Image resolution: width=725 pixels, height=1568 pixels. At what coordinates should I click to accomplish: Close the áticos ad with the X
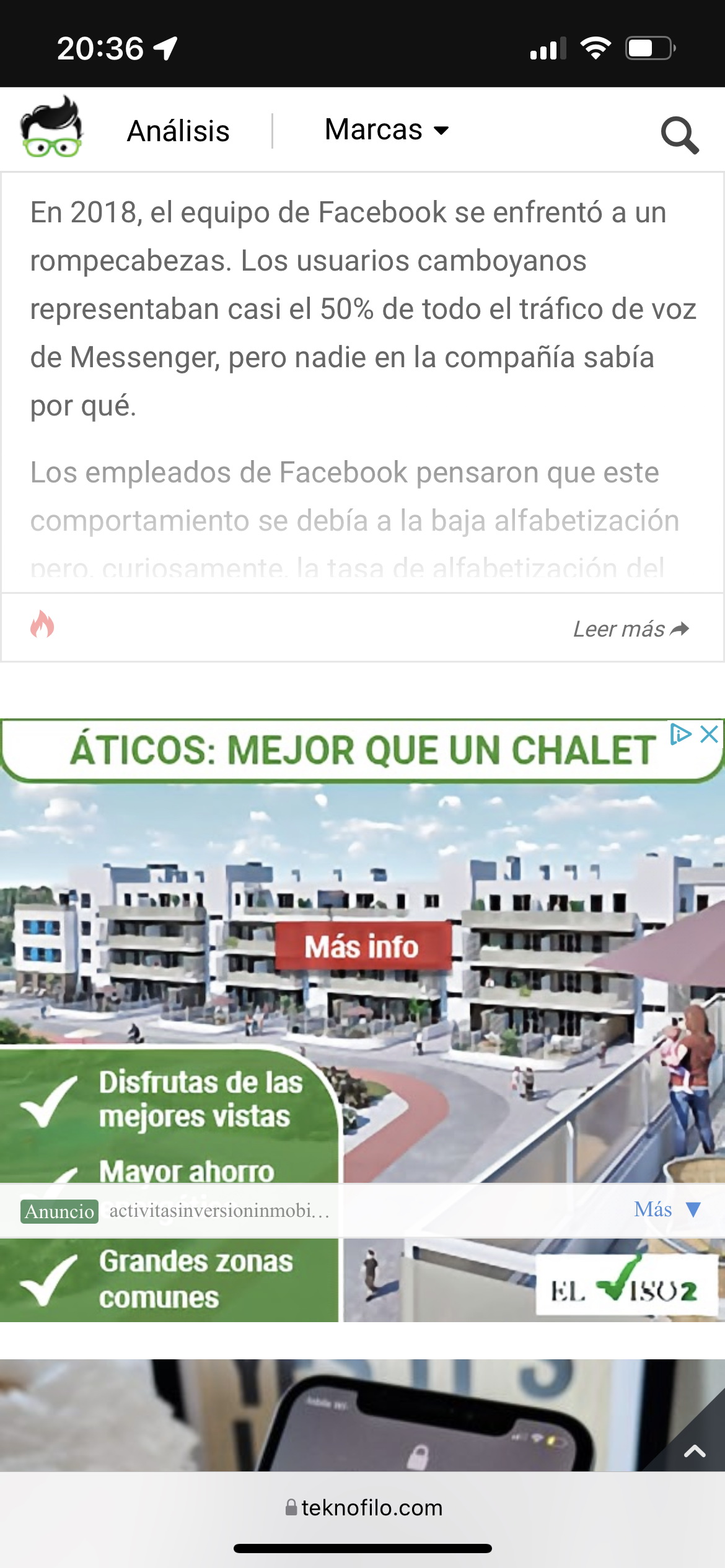709,734
